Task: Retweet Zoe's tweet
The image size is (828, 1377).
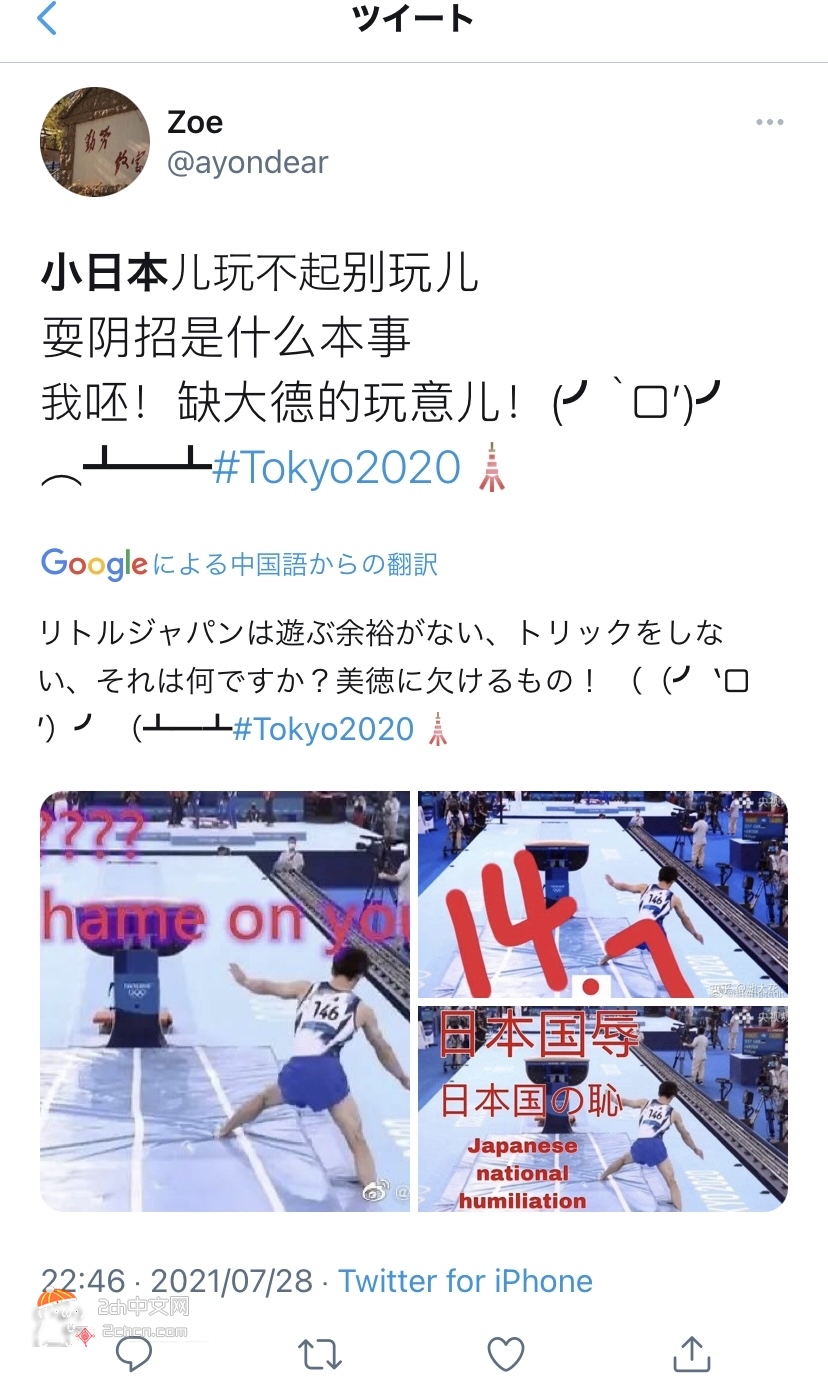Action: pyautogui.click(x=320, y=1354)
